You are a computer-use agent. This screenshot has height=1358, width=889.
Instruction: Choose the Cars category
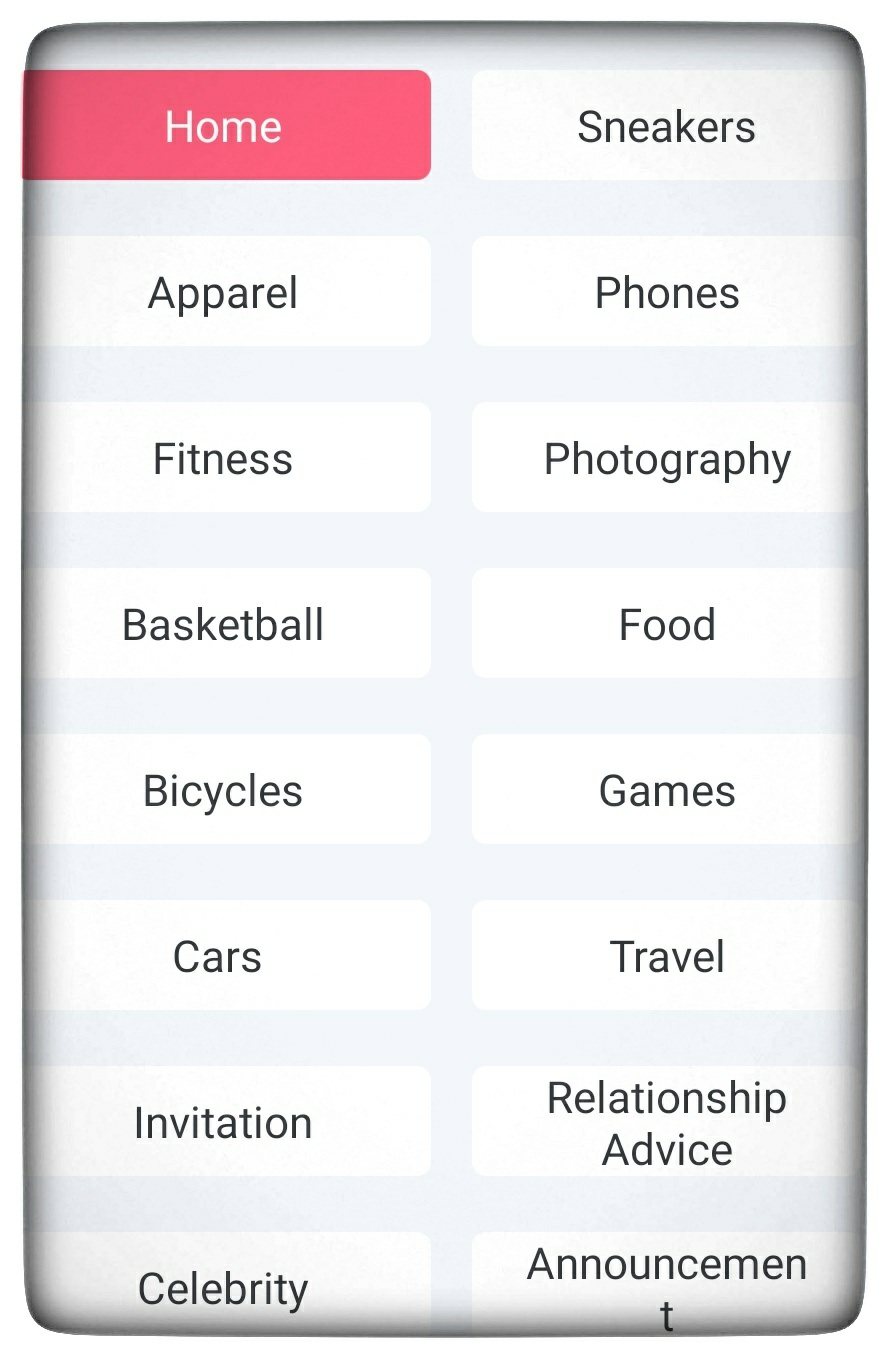tap(226, 956)
